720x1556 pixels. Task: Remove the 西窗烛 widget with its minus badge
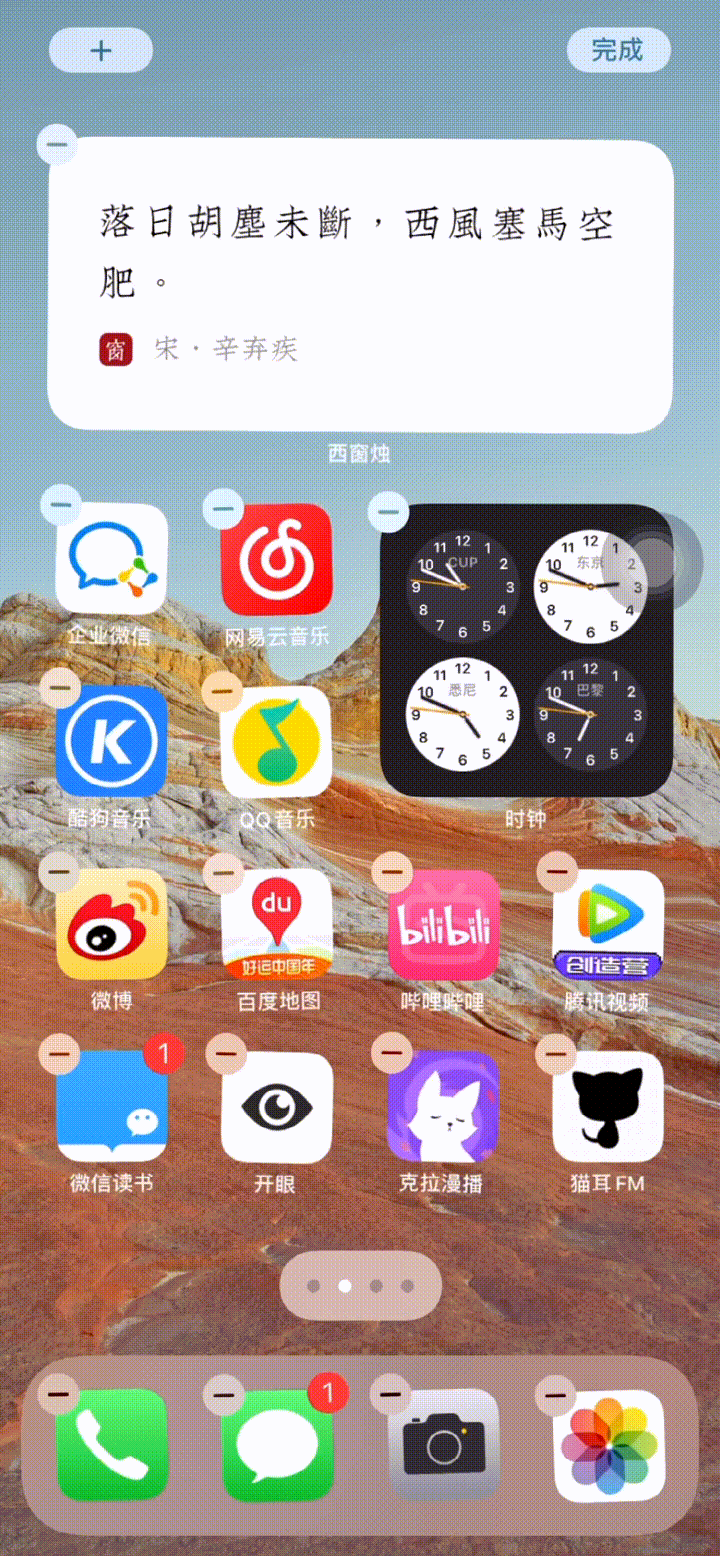58,144
